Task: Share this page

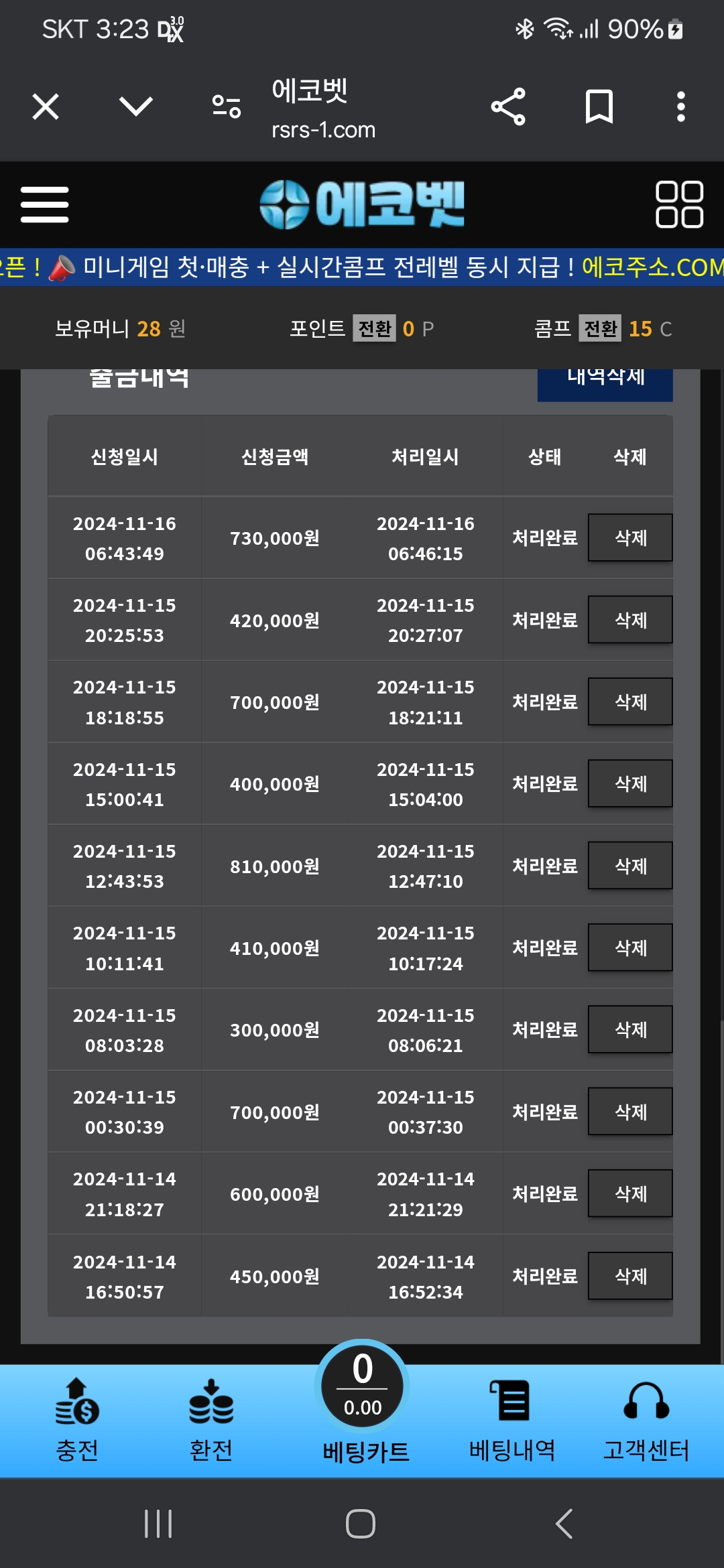Action: click(508, 107)
